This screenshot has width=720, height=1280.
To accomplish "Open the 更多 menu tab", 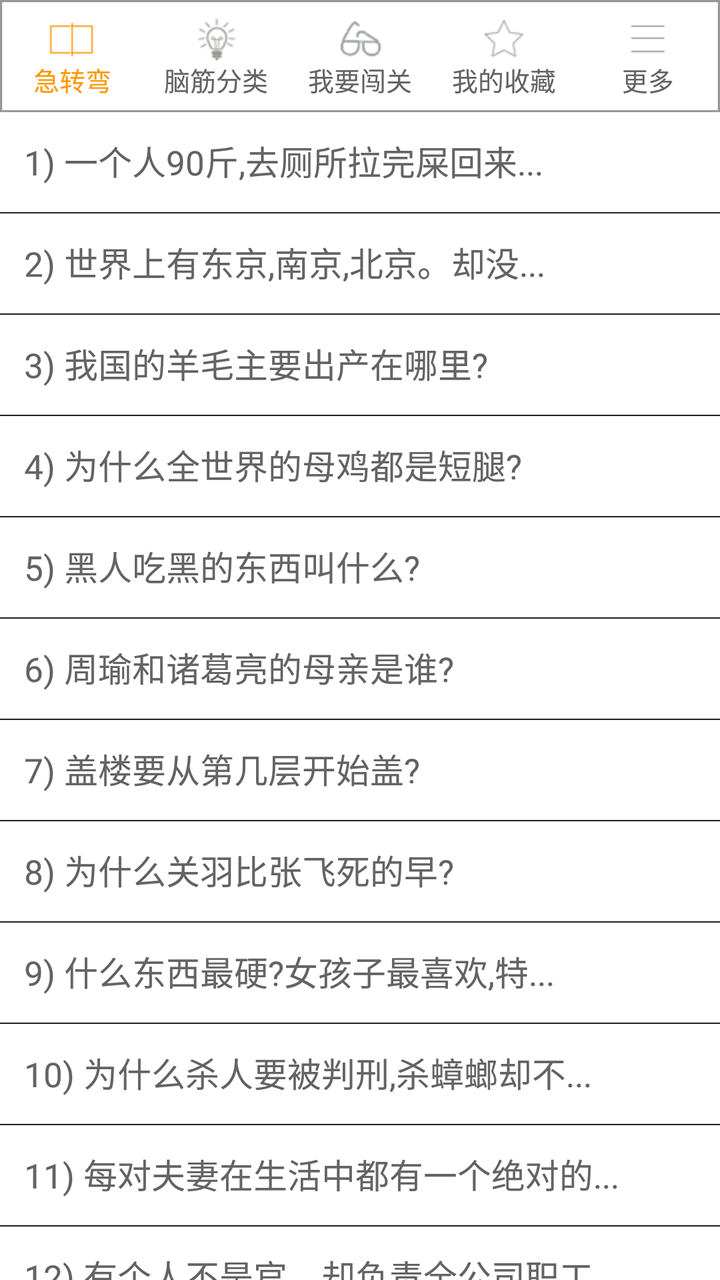I will click(647, 57).
